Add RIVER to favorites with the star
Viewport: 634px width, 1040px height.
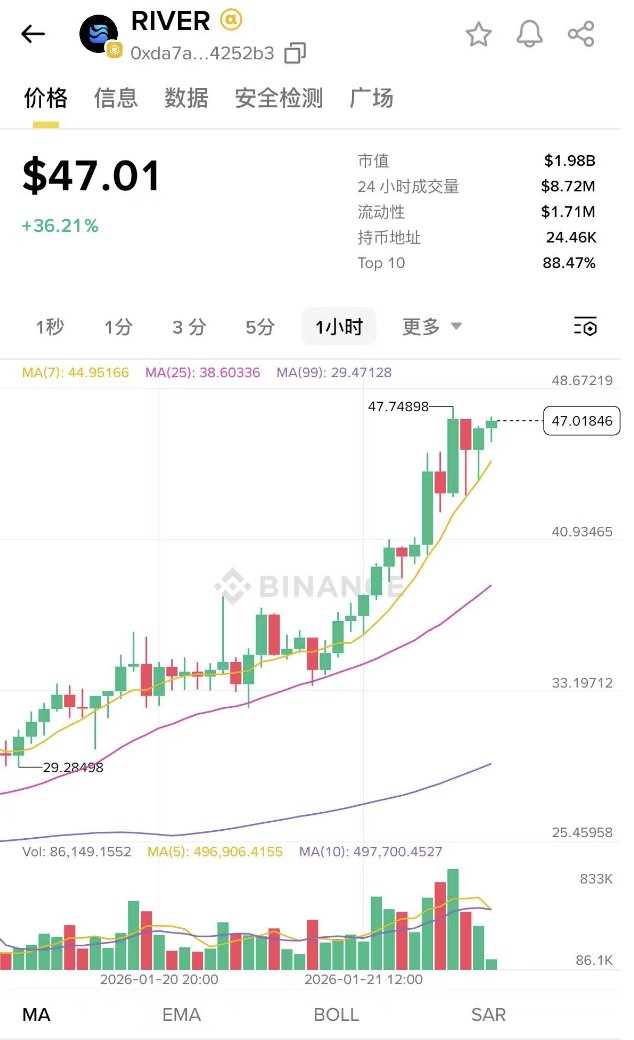click(x=479, y=34)
